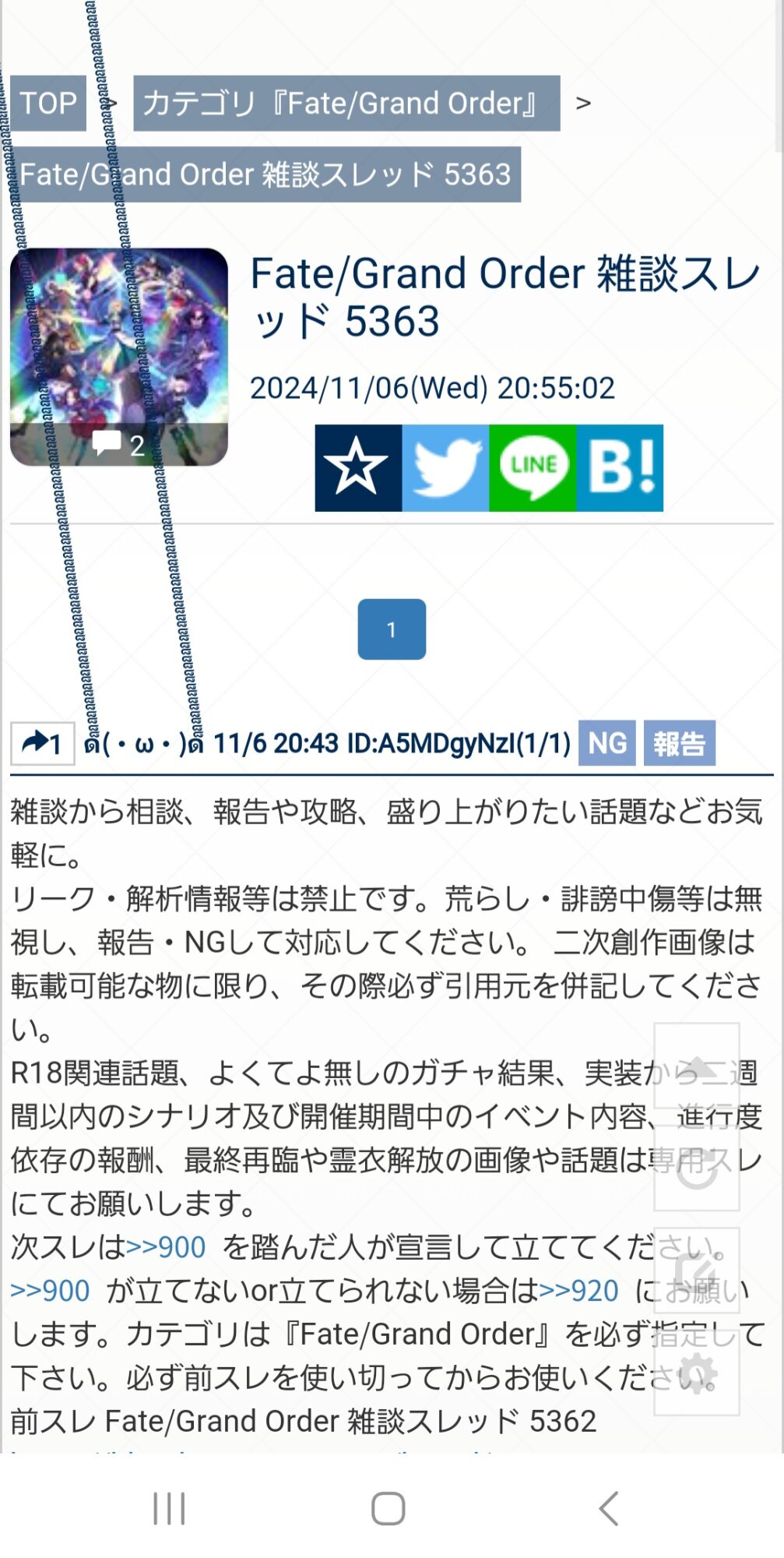Select page 1 of the thread
Image resolution: width=784 pixels, height=1558 pixels.
coord(392,629)
